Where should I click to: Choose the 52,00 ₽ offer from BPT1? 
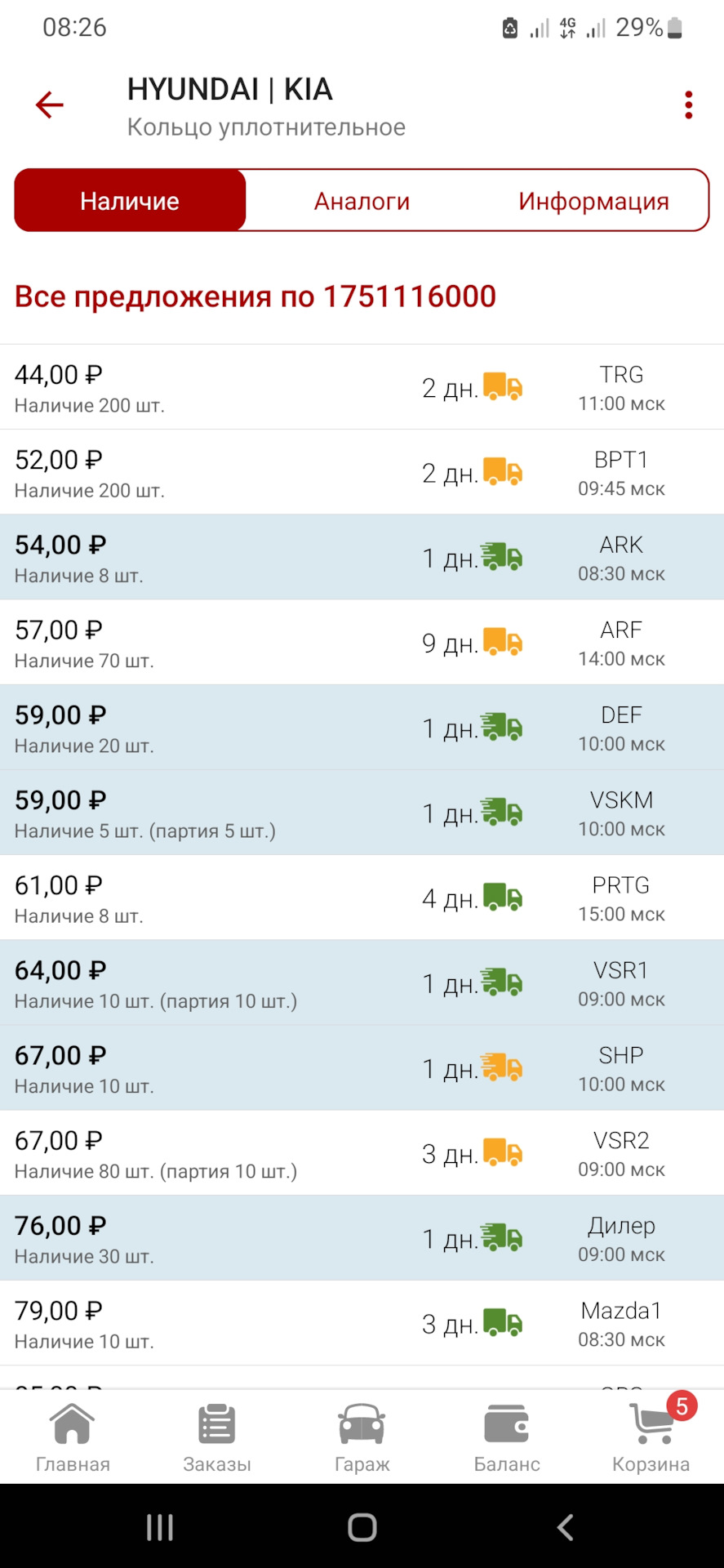pyautogui.click(x=362, y=473)
